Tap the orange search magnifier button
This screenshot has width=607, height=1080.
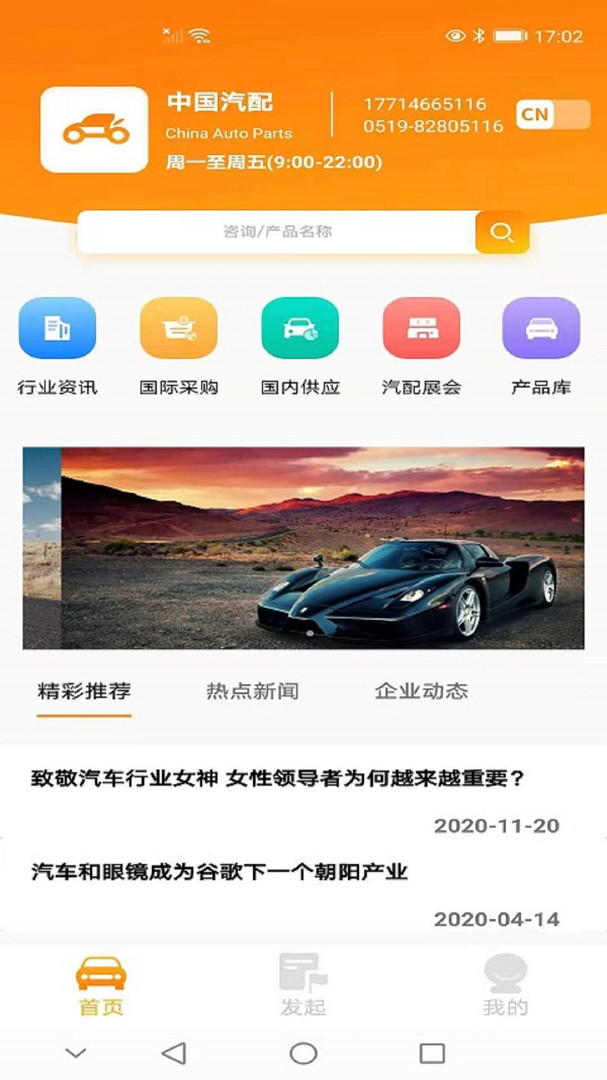pos(502,232)
